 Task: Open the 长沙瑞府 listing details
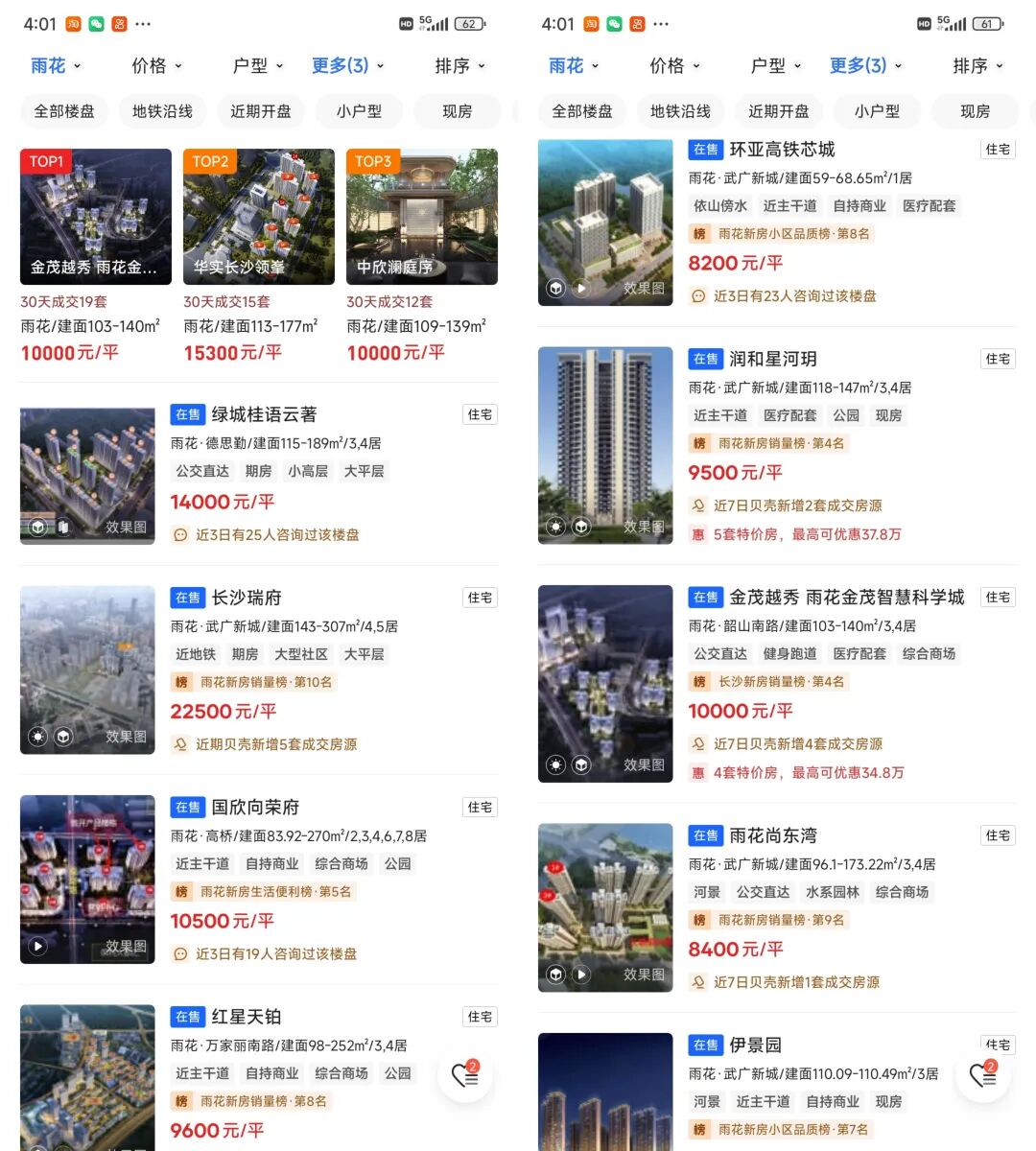[x=247, y=598]
